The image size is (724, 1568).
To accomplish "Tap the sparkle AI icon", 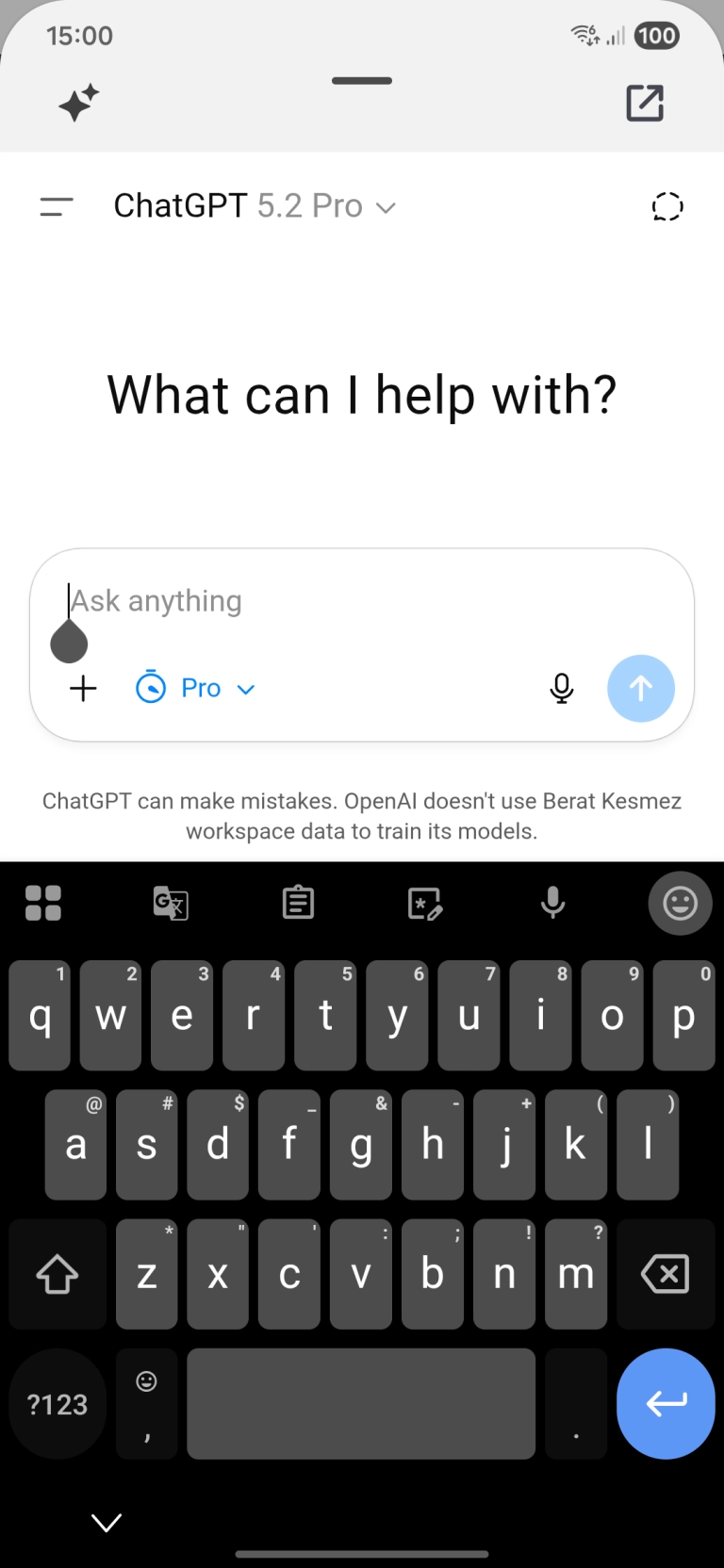I will 78,103.
